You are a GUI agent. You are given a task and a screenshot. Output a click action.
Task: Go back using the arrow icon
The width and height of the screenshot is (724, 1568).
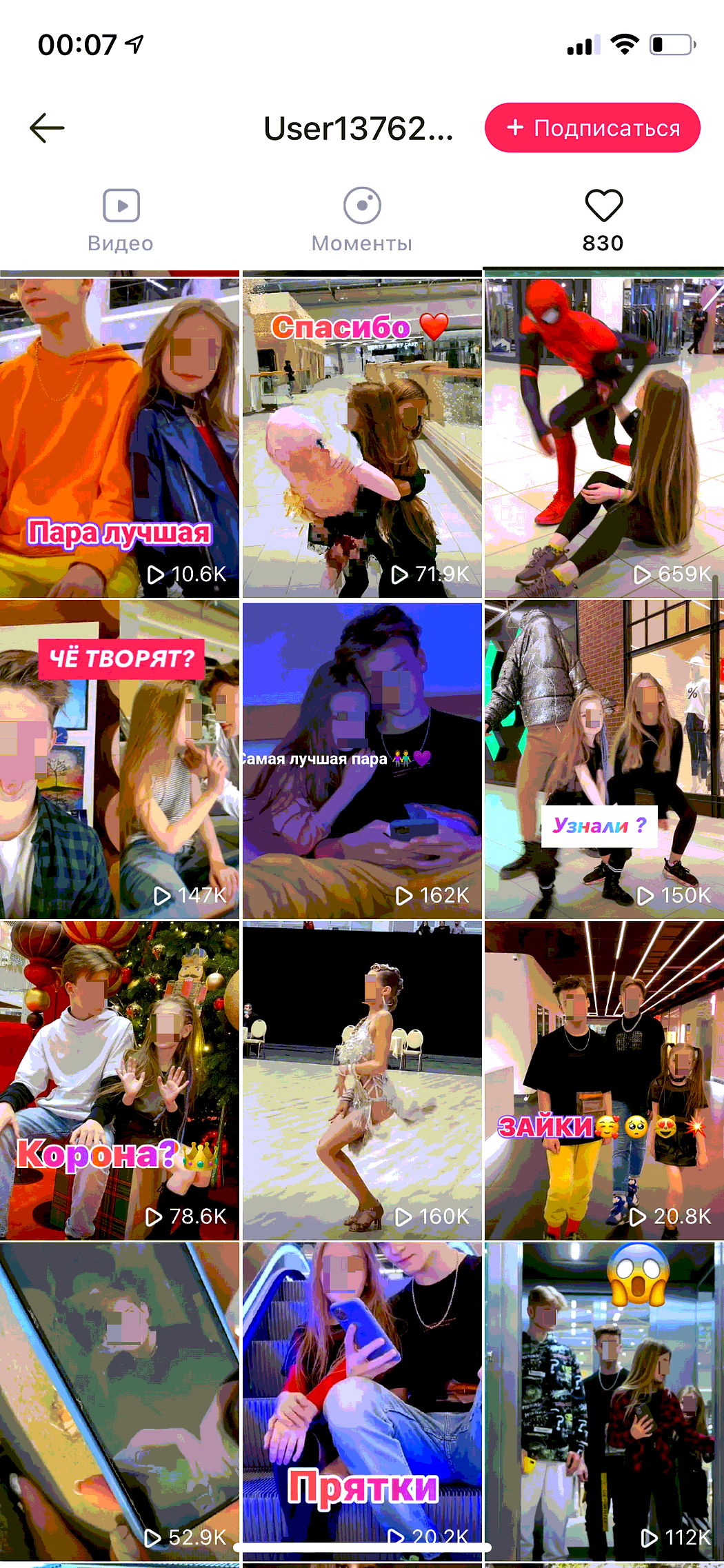coord(47,128)
